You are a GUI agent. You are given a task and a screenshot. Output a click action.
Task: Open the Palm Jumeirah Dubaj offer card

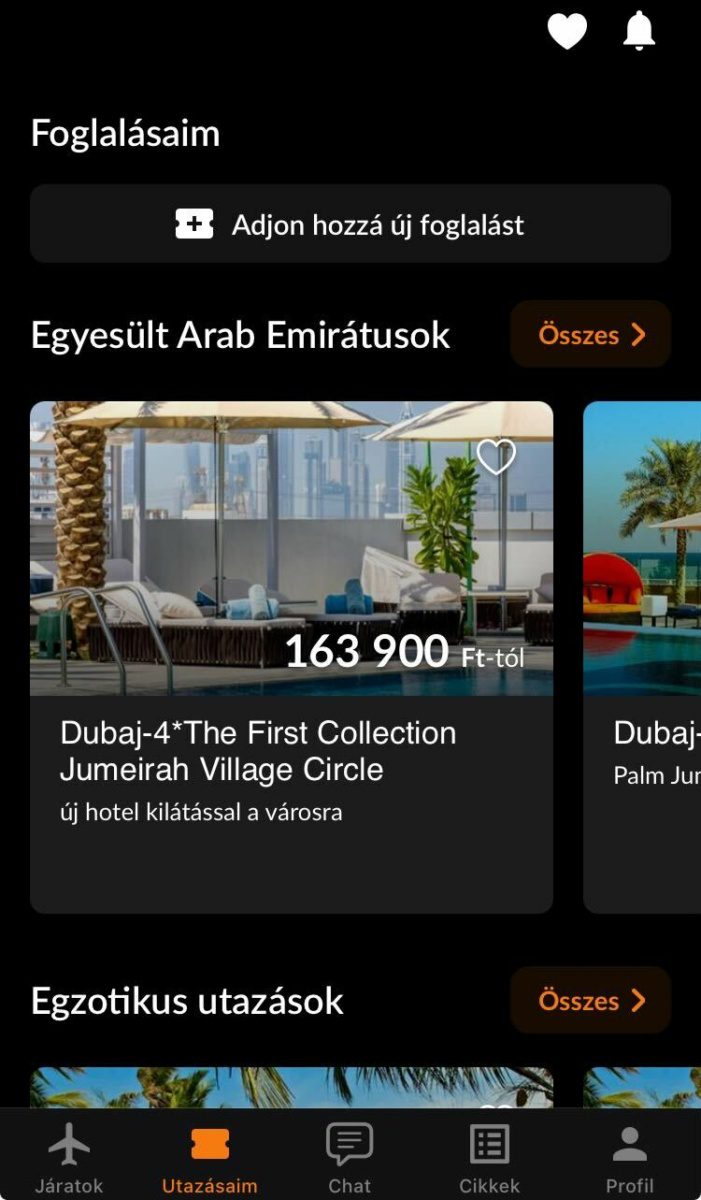click(645, 700)
